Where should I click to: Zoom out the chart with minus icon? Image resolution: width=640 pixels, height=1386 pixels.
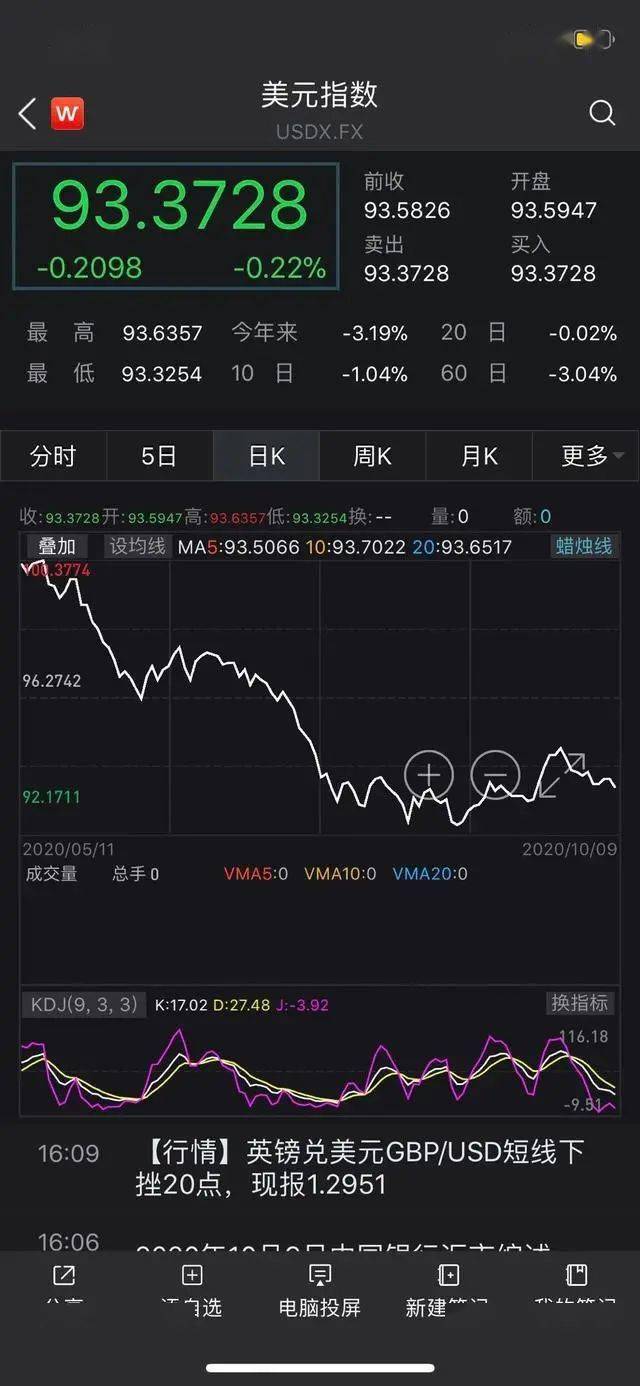[x=496, y=775]
